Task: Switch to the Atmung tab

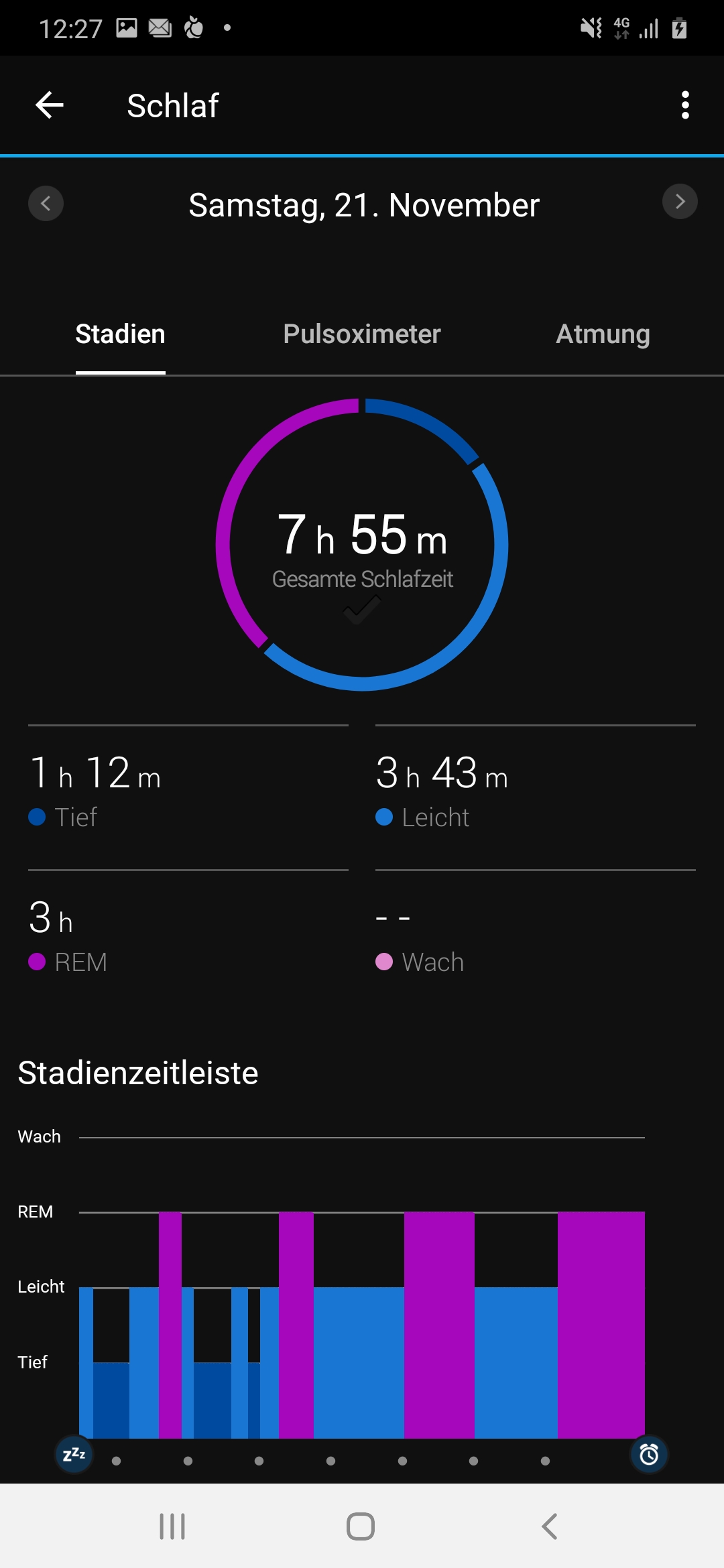Action: (x=603, y=334)
